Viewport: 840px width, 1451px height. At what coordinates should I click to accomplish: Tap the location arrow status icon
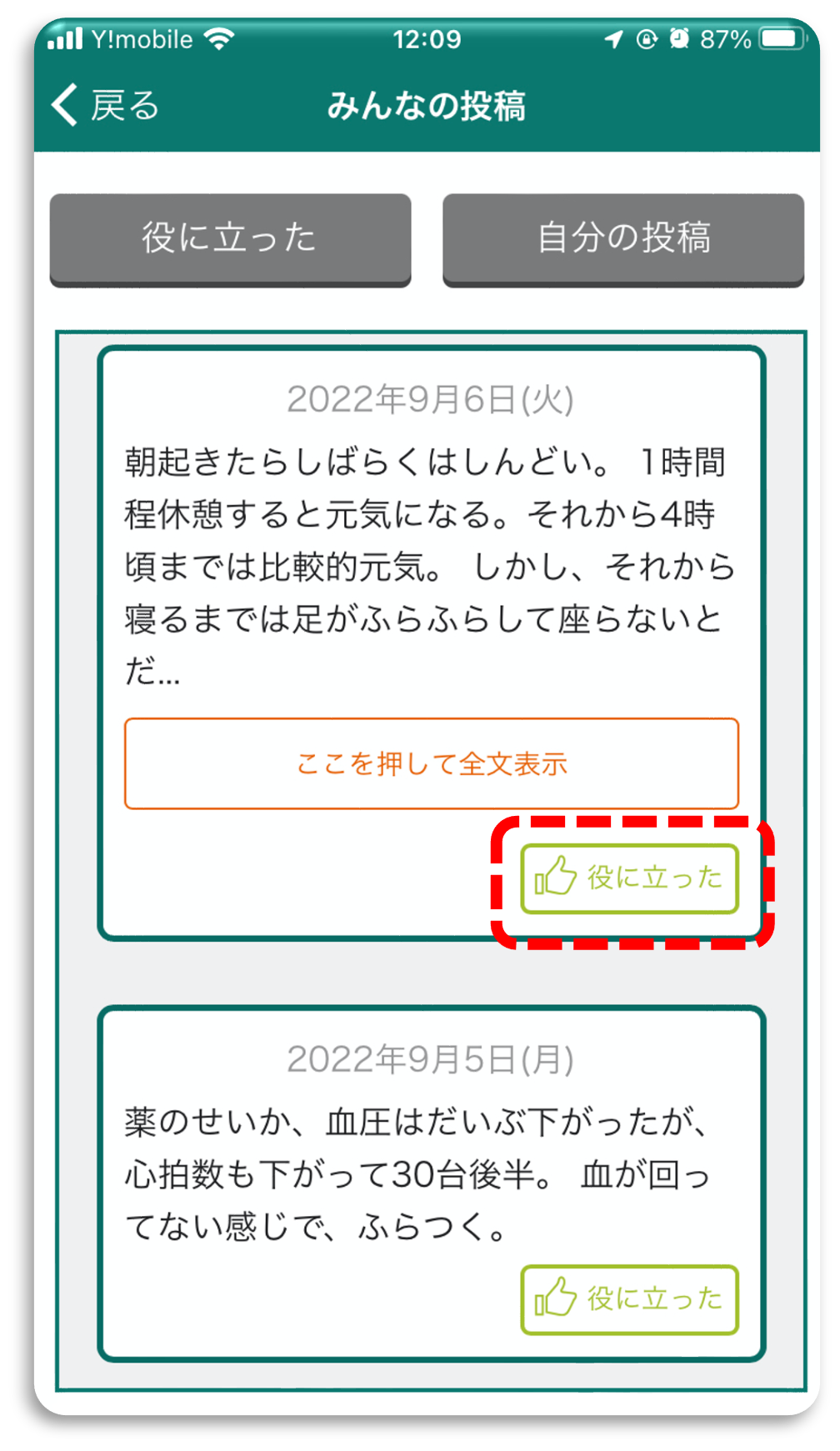614,38
